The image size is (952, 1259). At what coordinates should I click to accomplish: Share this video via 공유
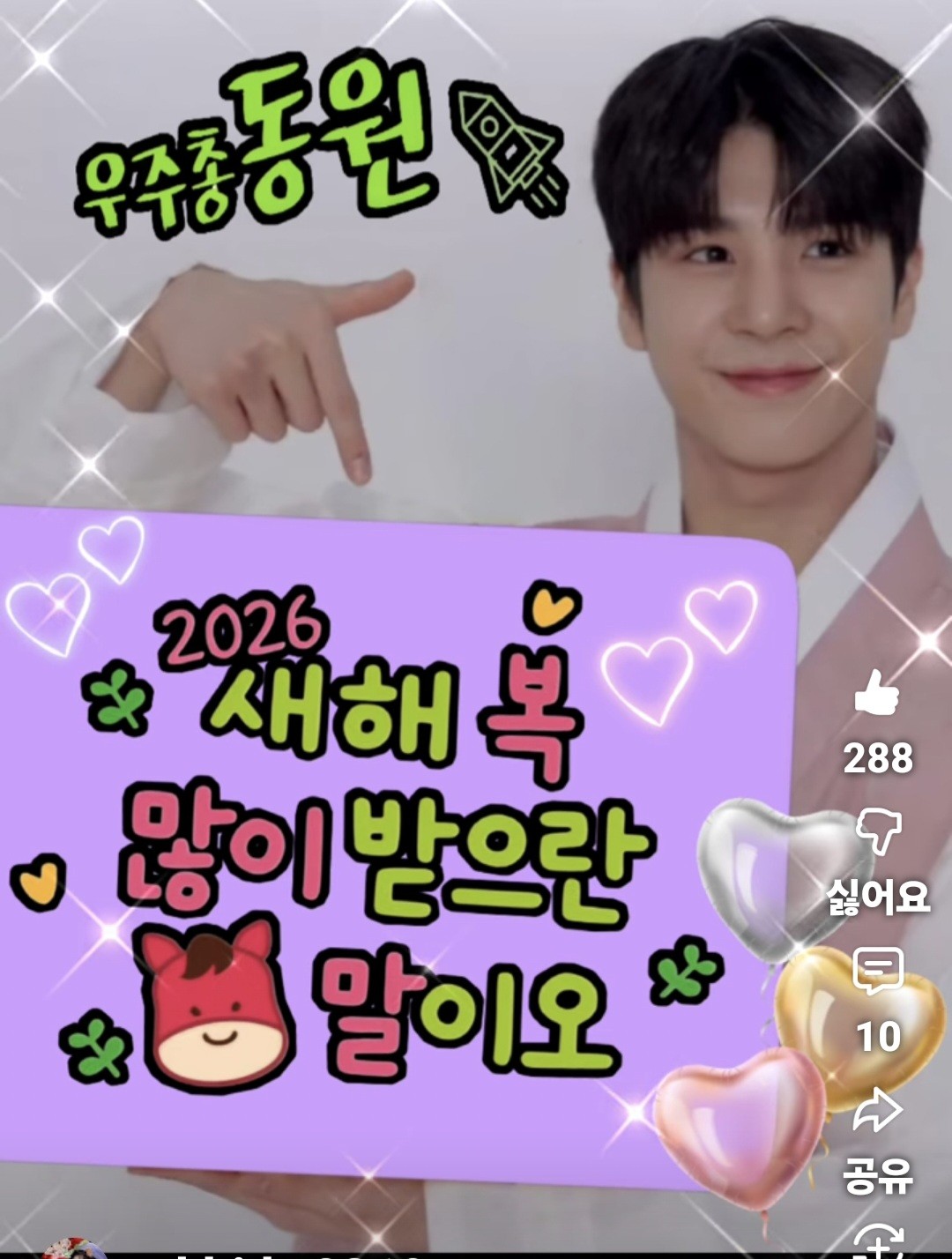[878, 1111]
